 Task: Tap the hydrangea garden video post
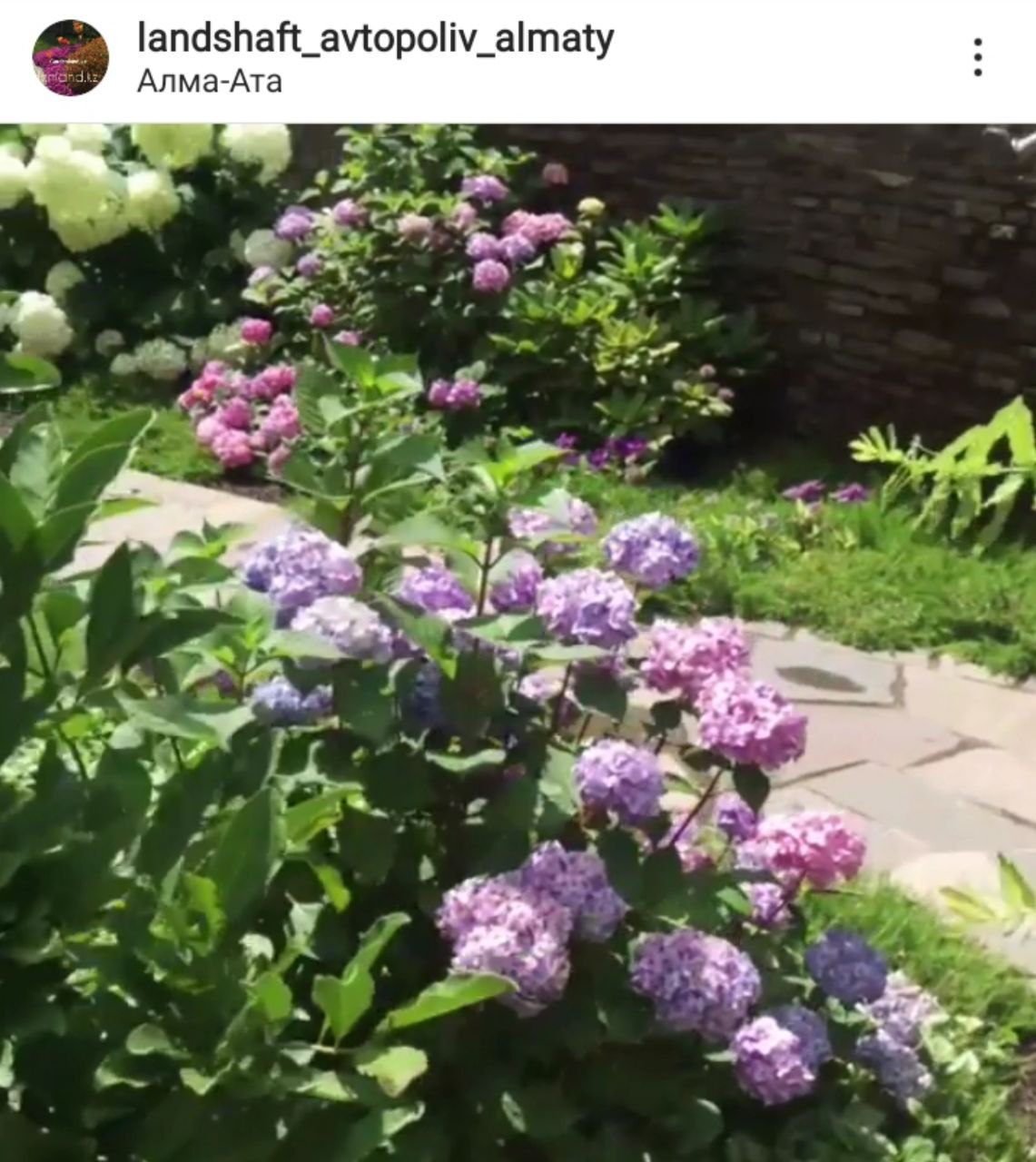[518, 643]
